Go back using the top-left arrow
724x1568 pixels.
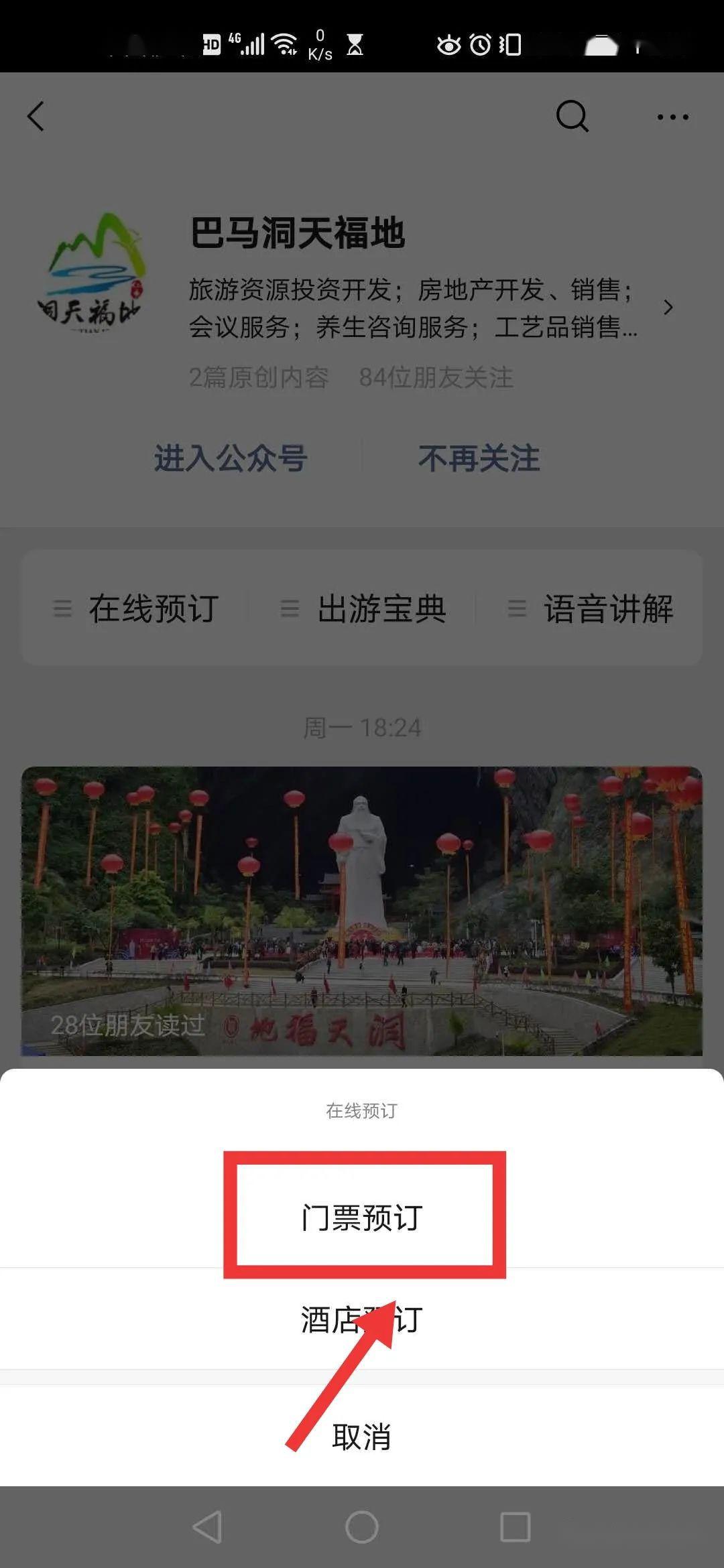[x=36, y=117]
